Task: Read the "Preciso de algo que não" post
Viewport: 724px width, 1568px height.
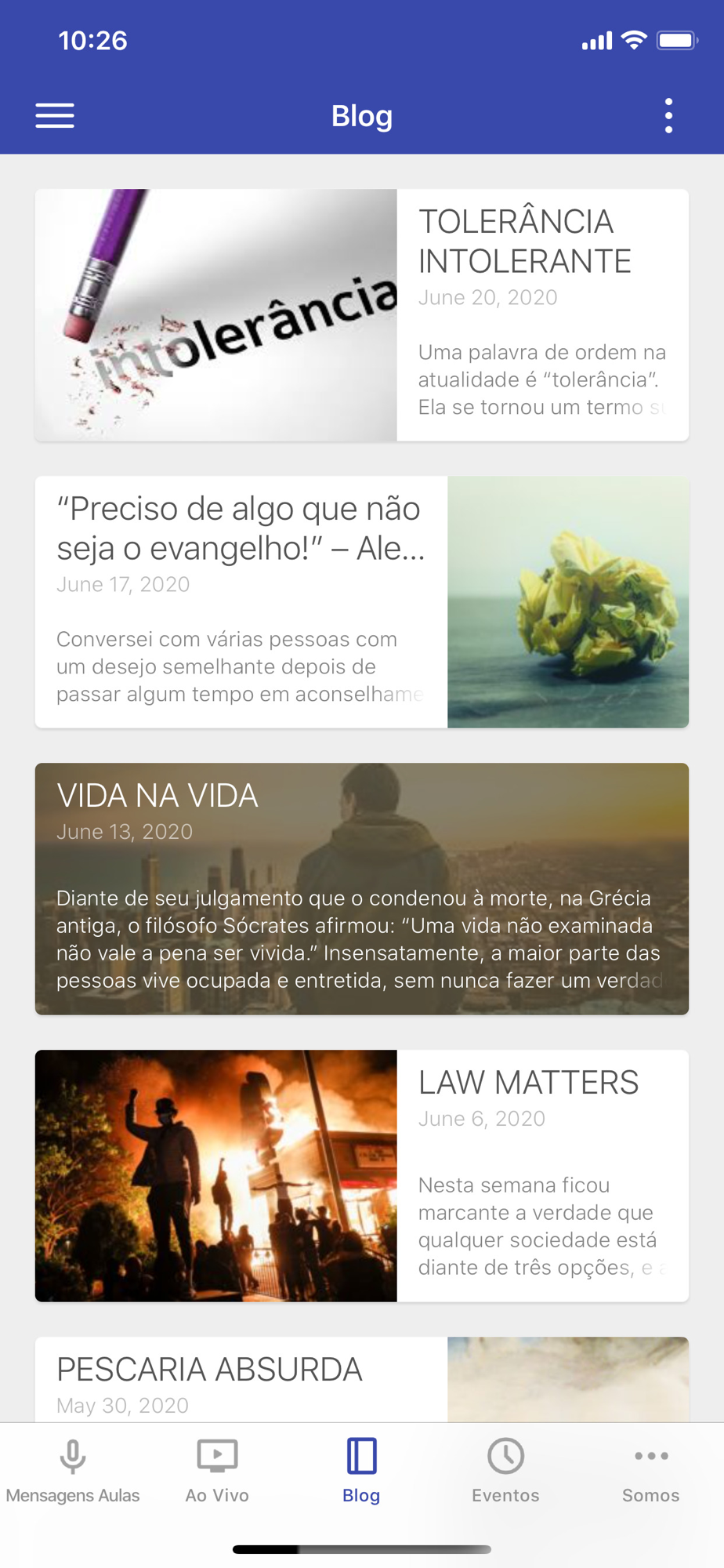Action: pos(361,602)
